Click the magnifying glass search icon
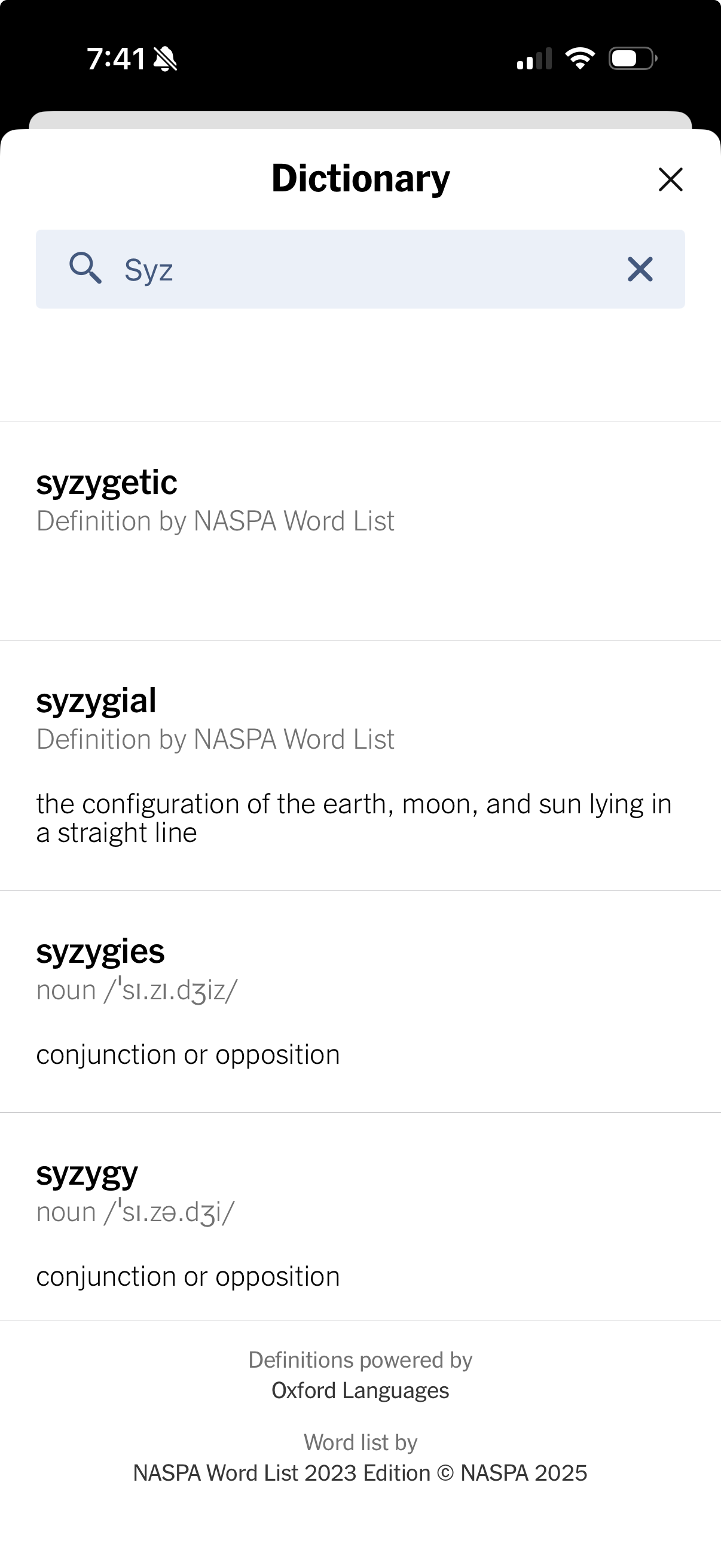This screenshot has width=721, height=1568. tap(85, 269)
